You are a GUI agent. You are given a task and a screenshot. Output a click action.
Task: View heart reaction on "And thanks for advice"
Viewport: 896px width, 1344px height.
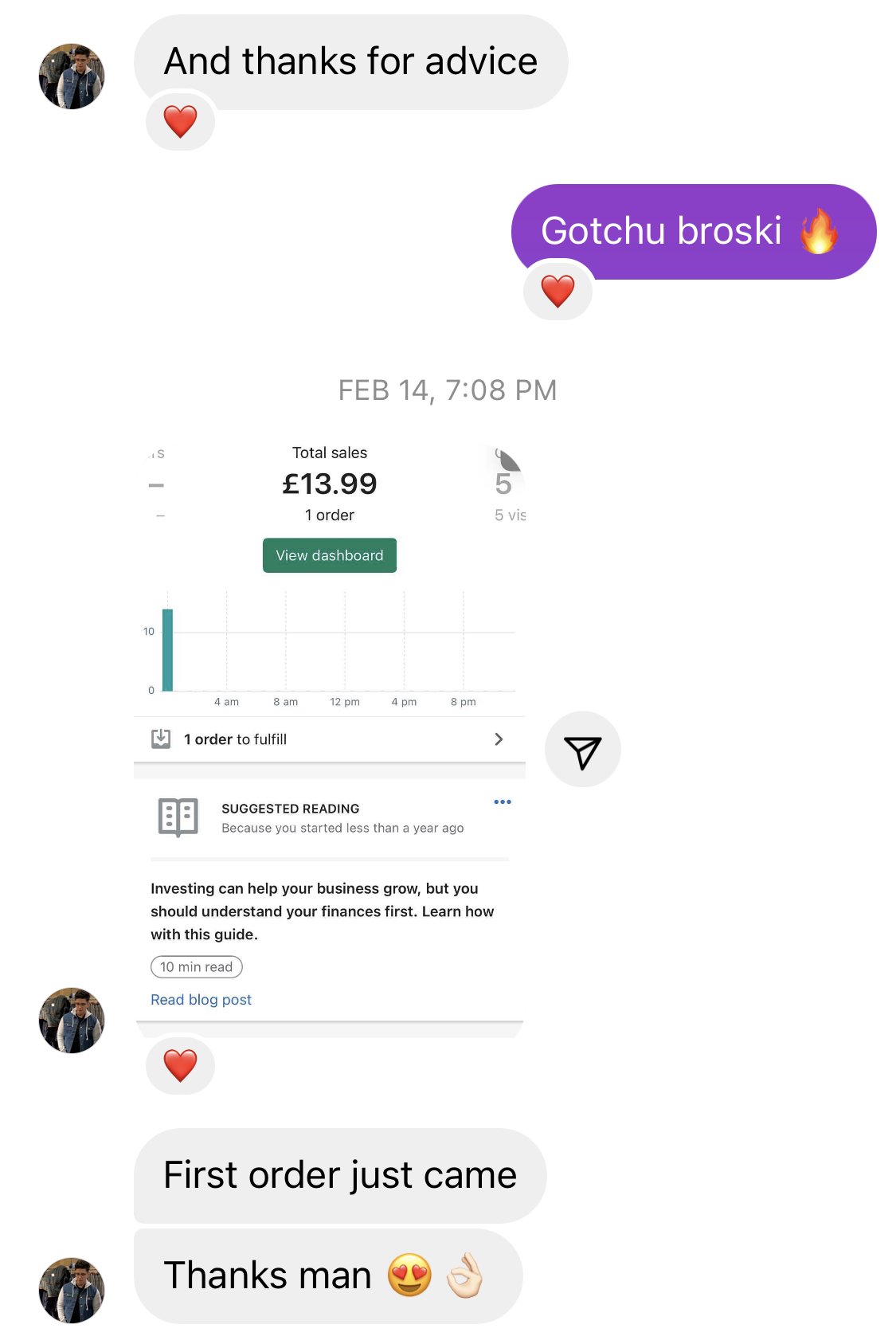point(181,122)
